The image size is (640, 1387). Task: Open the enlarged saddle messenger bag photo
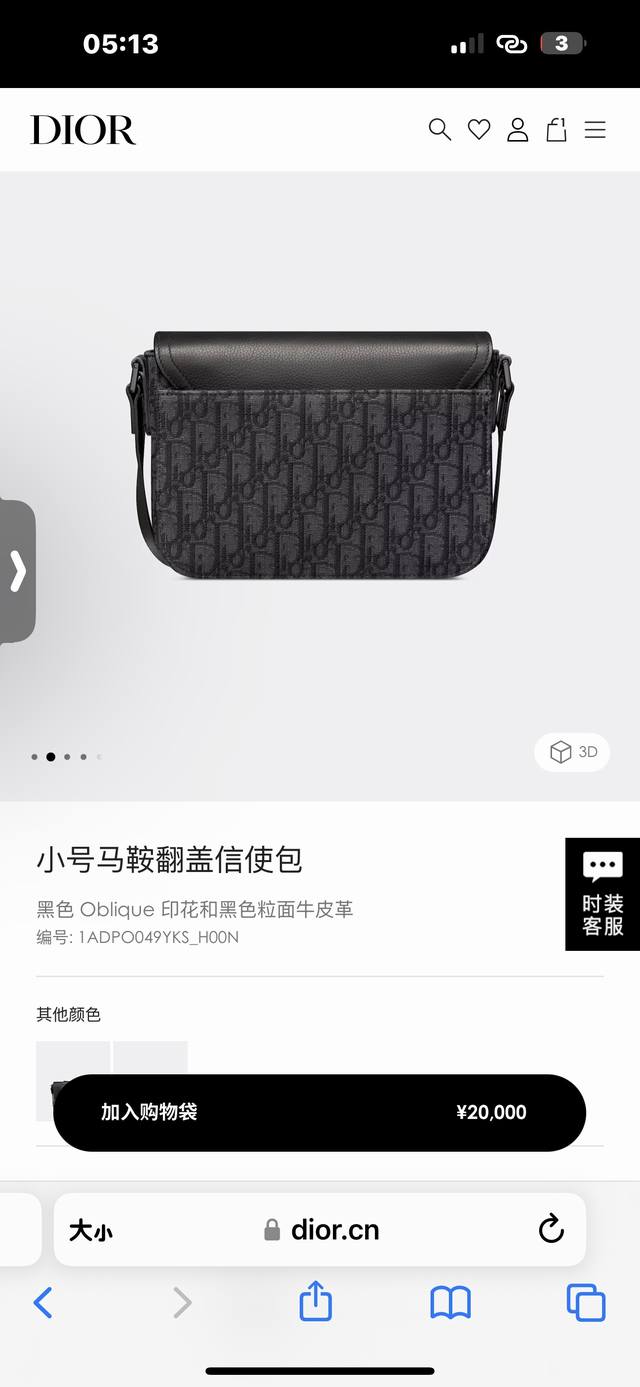320,455
